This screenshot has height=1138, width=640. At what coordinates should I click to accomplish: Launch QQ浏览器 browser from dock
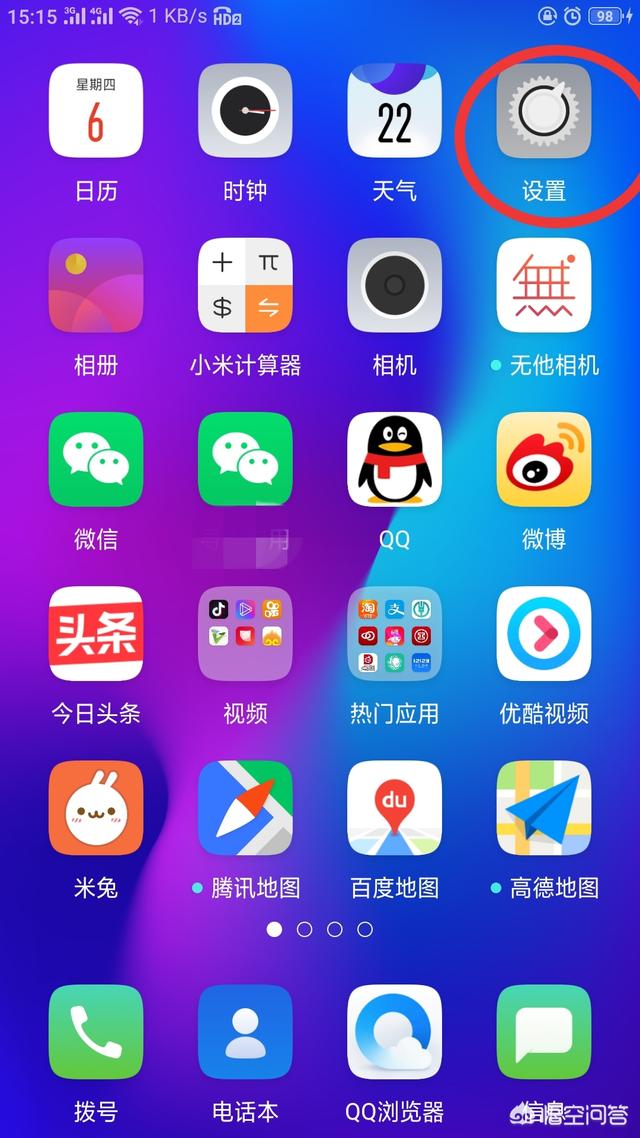pos(394,1032)
